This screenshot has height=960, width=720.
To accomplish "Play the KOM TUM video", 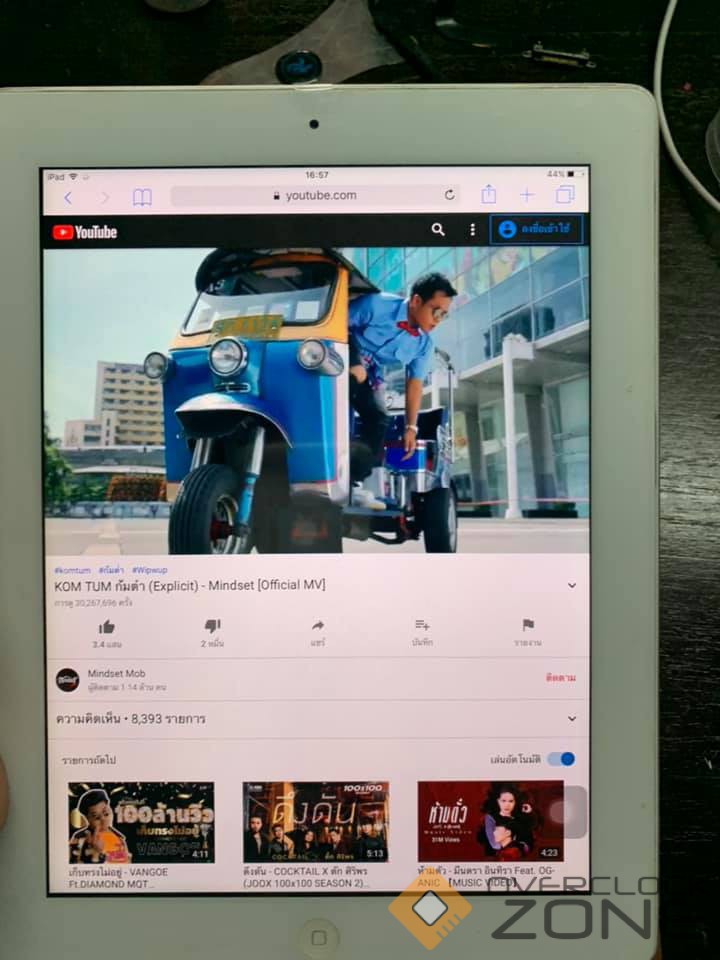I will pos(316,400).
